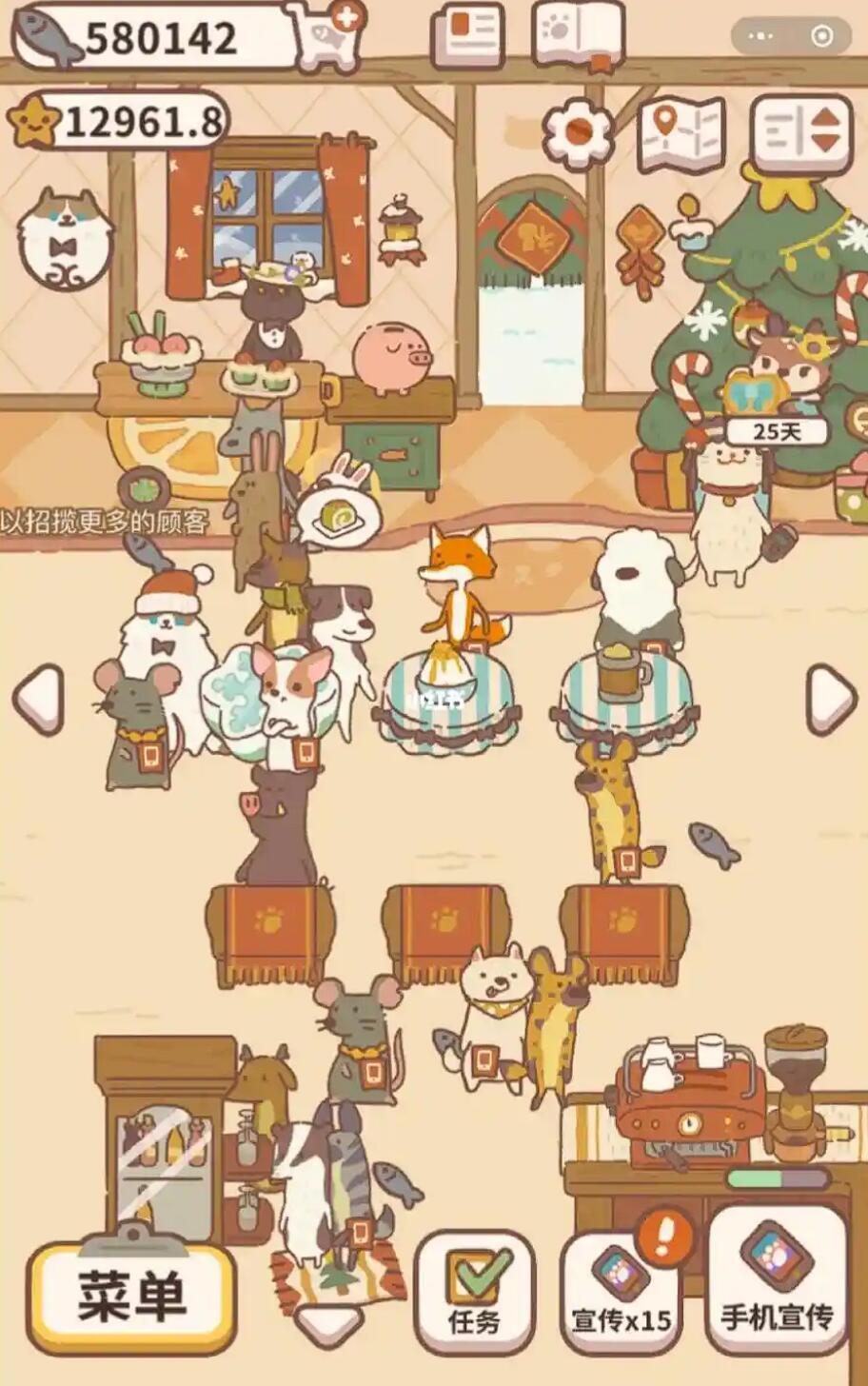Screen dimensions: 868x1386
Task: Open the map
Action: (681, 134)
